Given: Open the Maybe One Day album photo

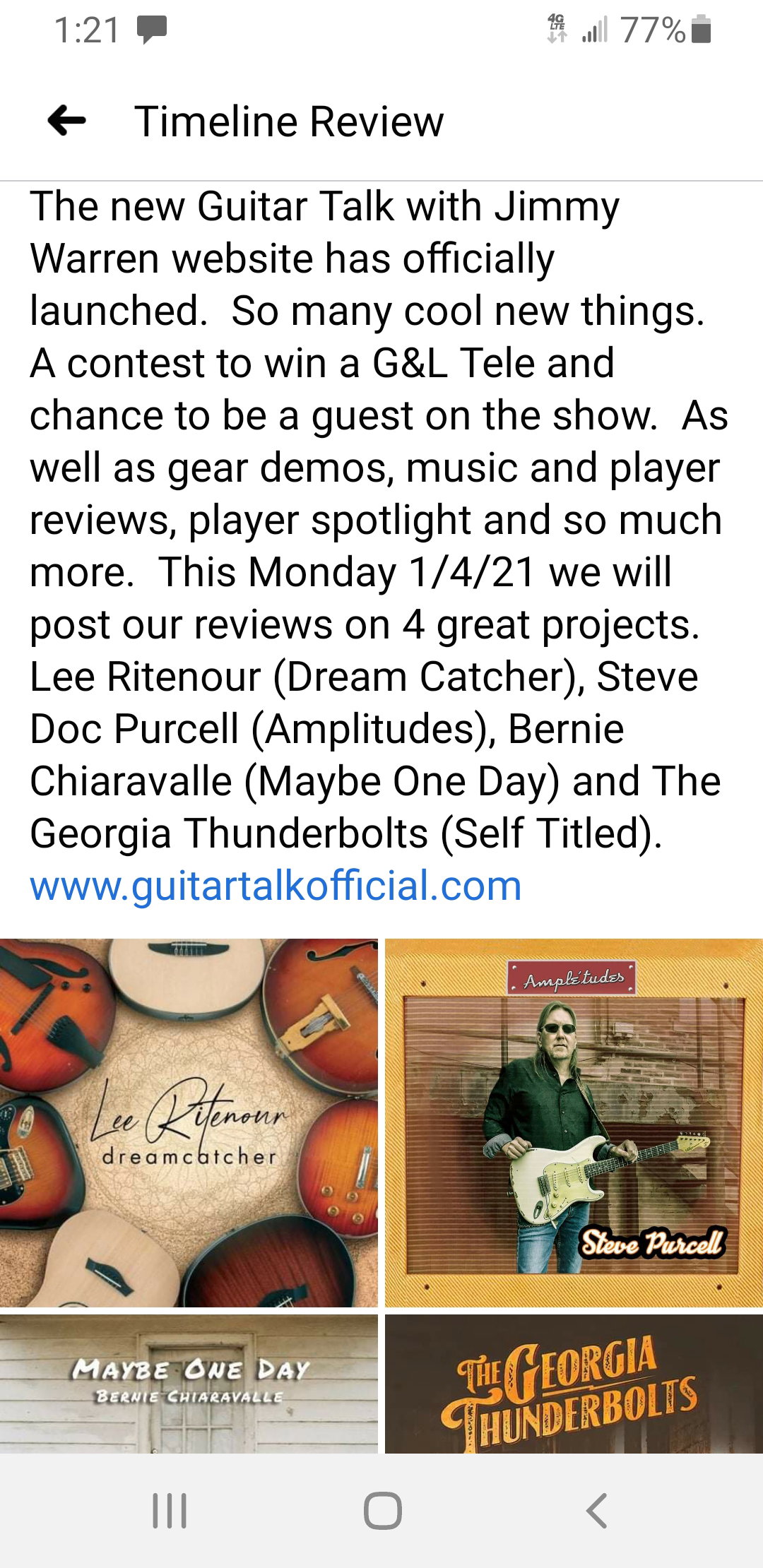Looking at the screenshot, I should [189, 1383].
